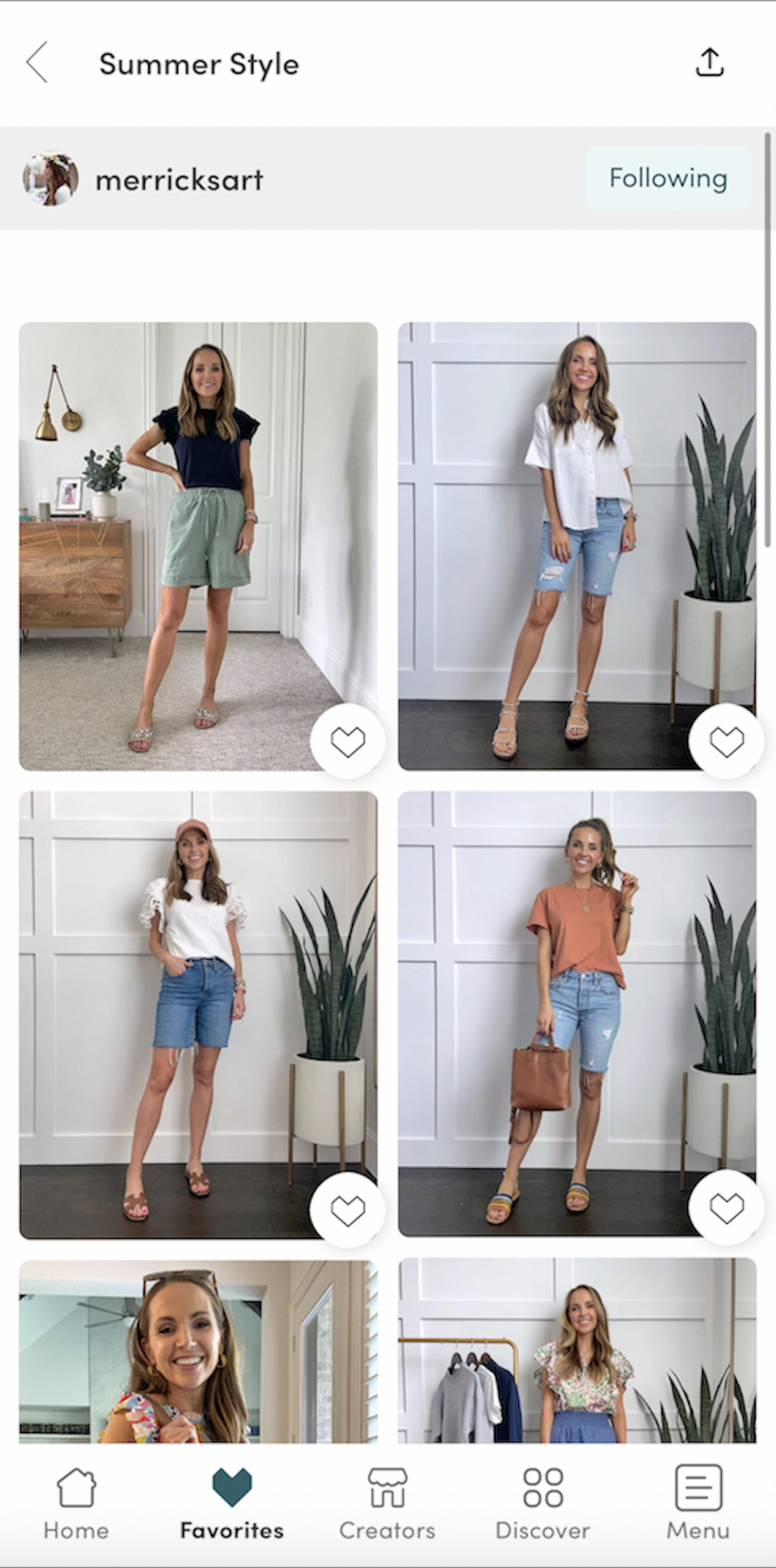The height and width of the screenshot is (1568, 776).
Task: Open the sunglasses-on-head selfie post
Action: pos(198,1352)
